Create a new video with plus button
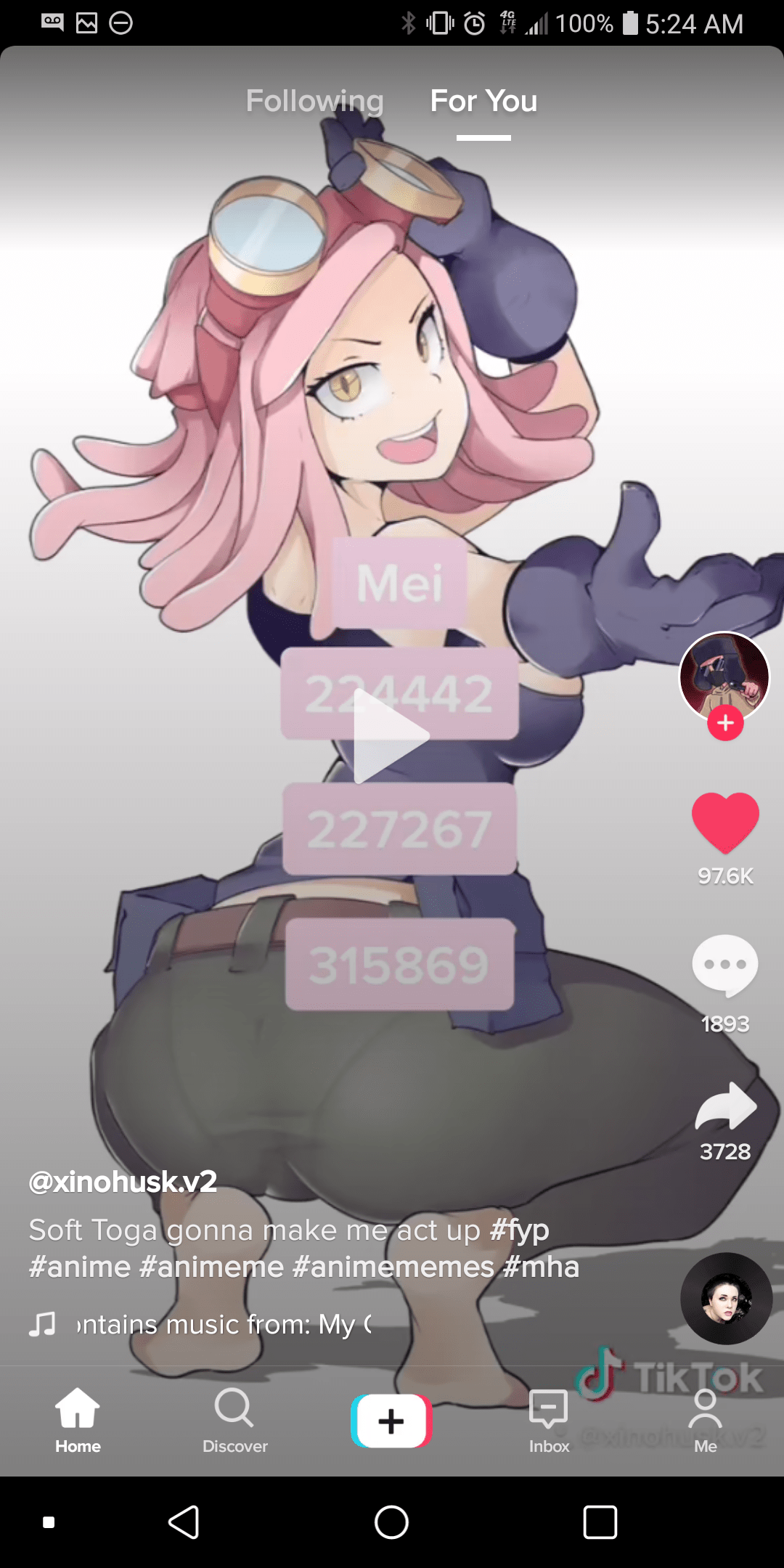Viewport: 784px width, 1568px height. tap(391, 1421)
